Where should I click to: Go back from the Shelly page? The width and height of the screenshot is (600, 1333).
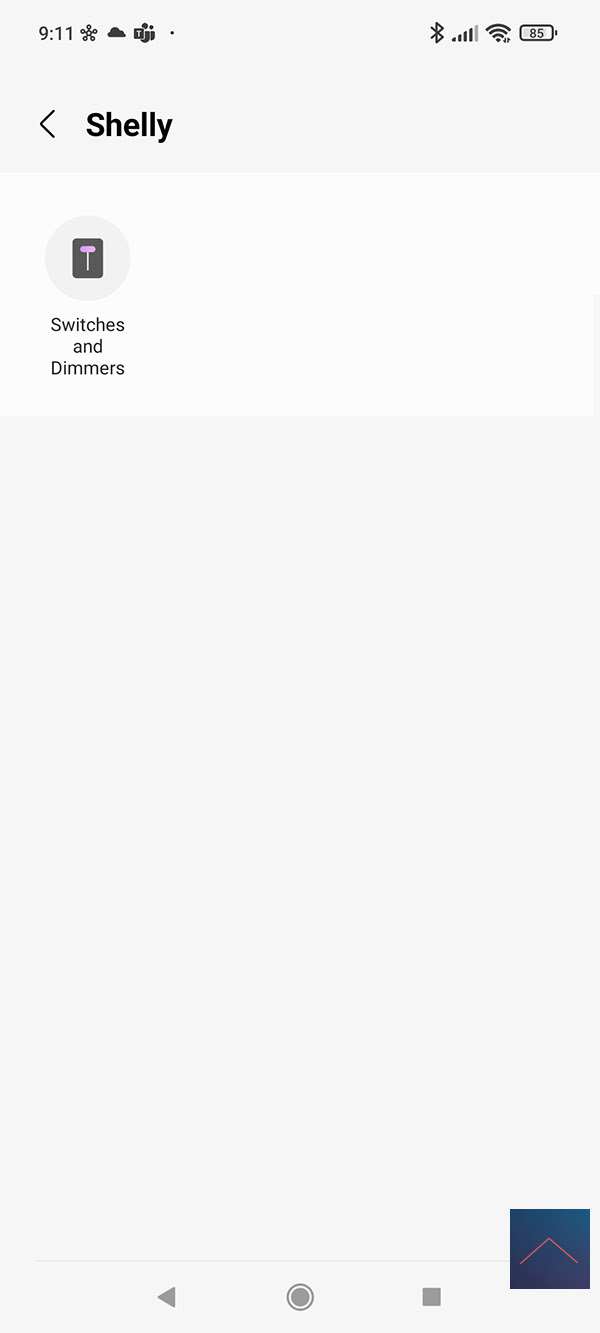[x=47, y=124]
